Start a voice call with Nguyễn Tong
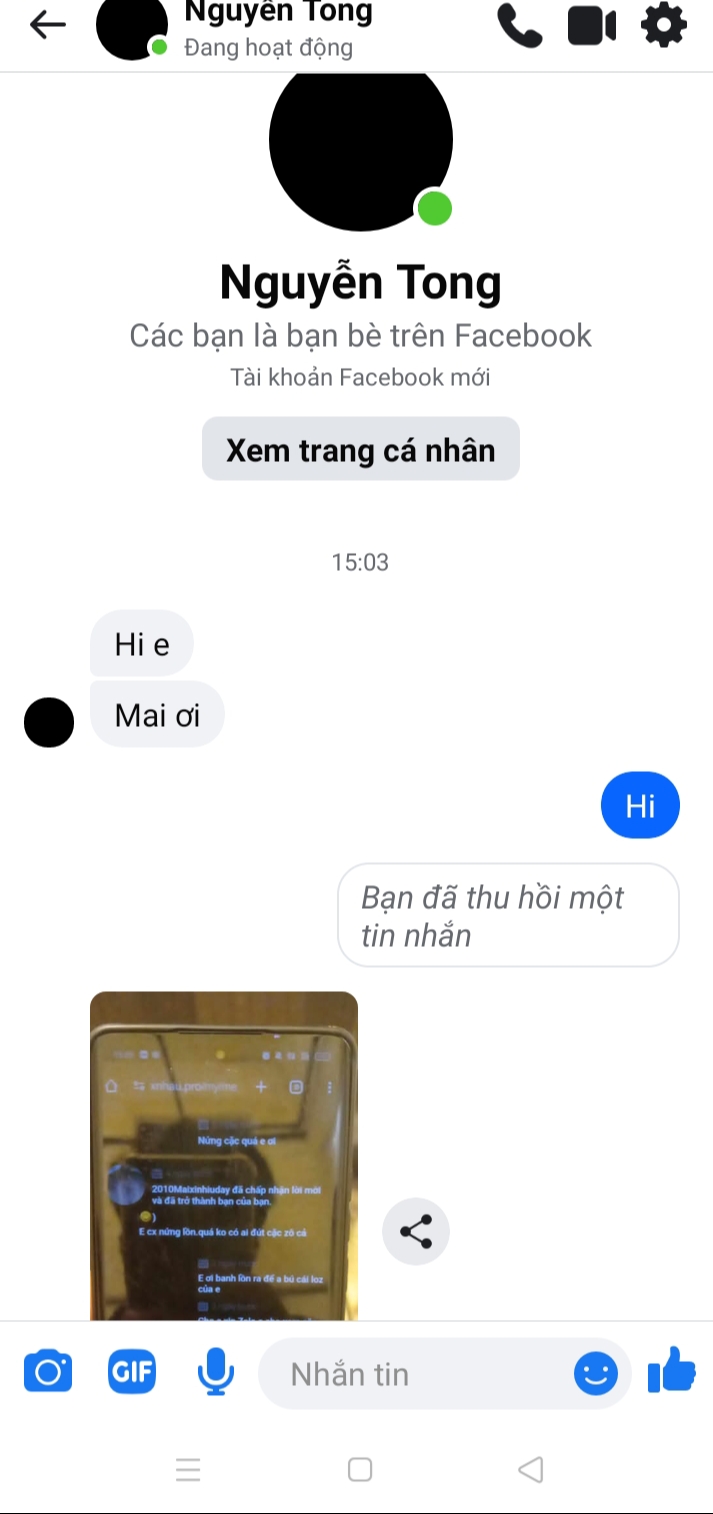The width and height of the screenshot is (713, 1514). coord(519,25)
